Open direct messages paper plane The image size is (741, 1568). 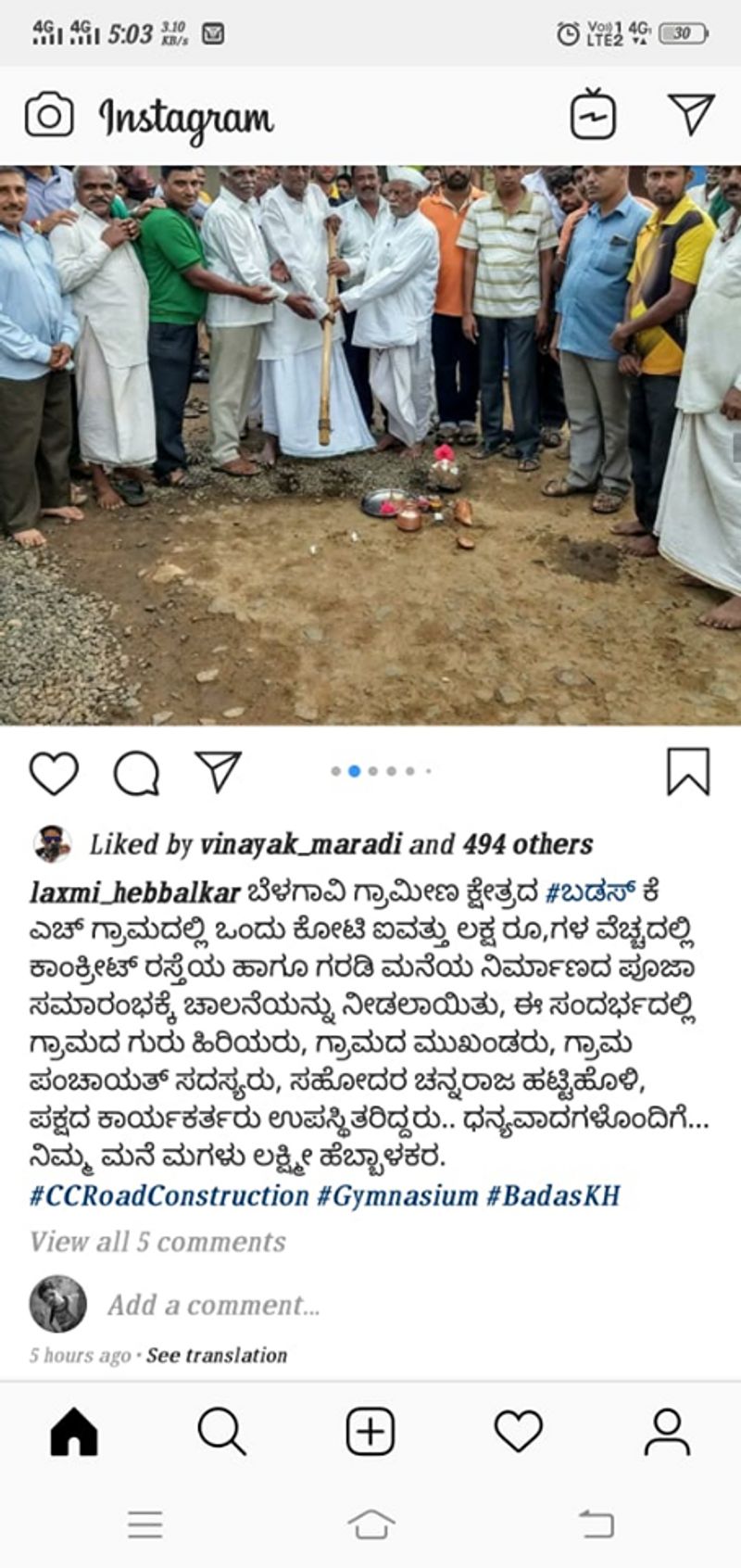[x=691, y=114]
